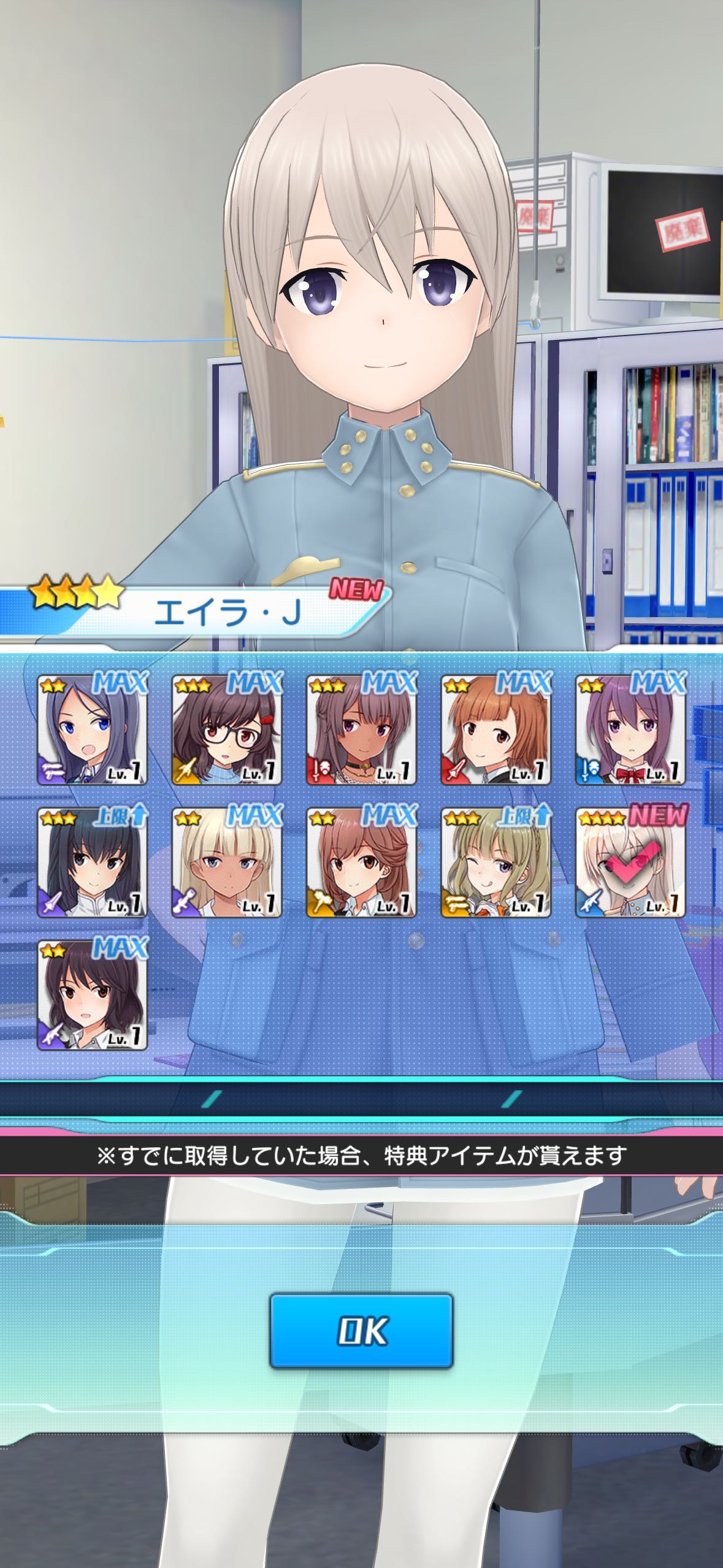Open the card of the girl wearing glasses
The image size is (723, 1568).
[x=226, y=729]
